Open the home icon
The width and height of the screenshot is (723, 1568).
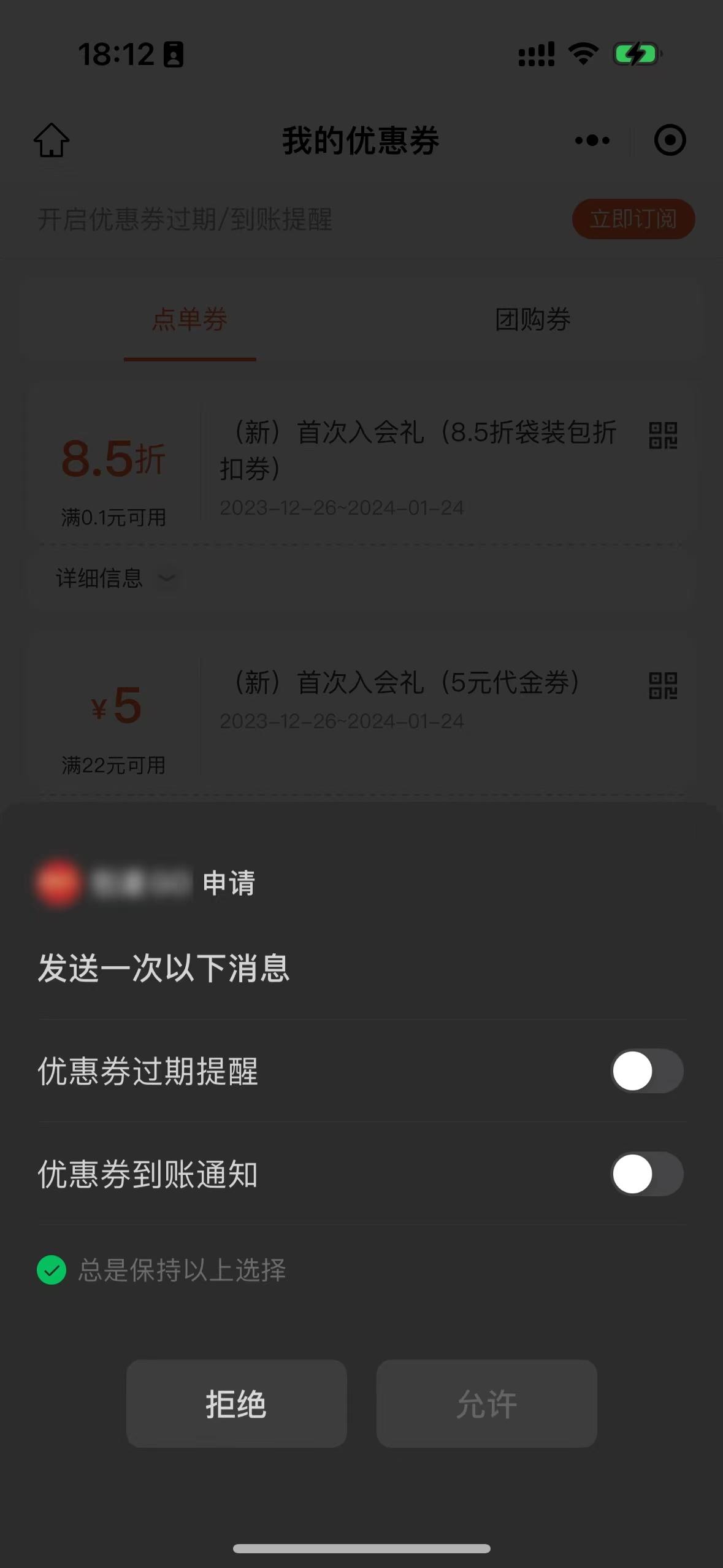pos(52,140)
